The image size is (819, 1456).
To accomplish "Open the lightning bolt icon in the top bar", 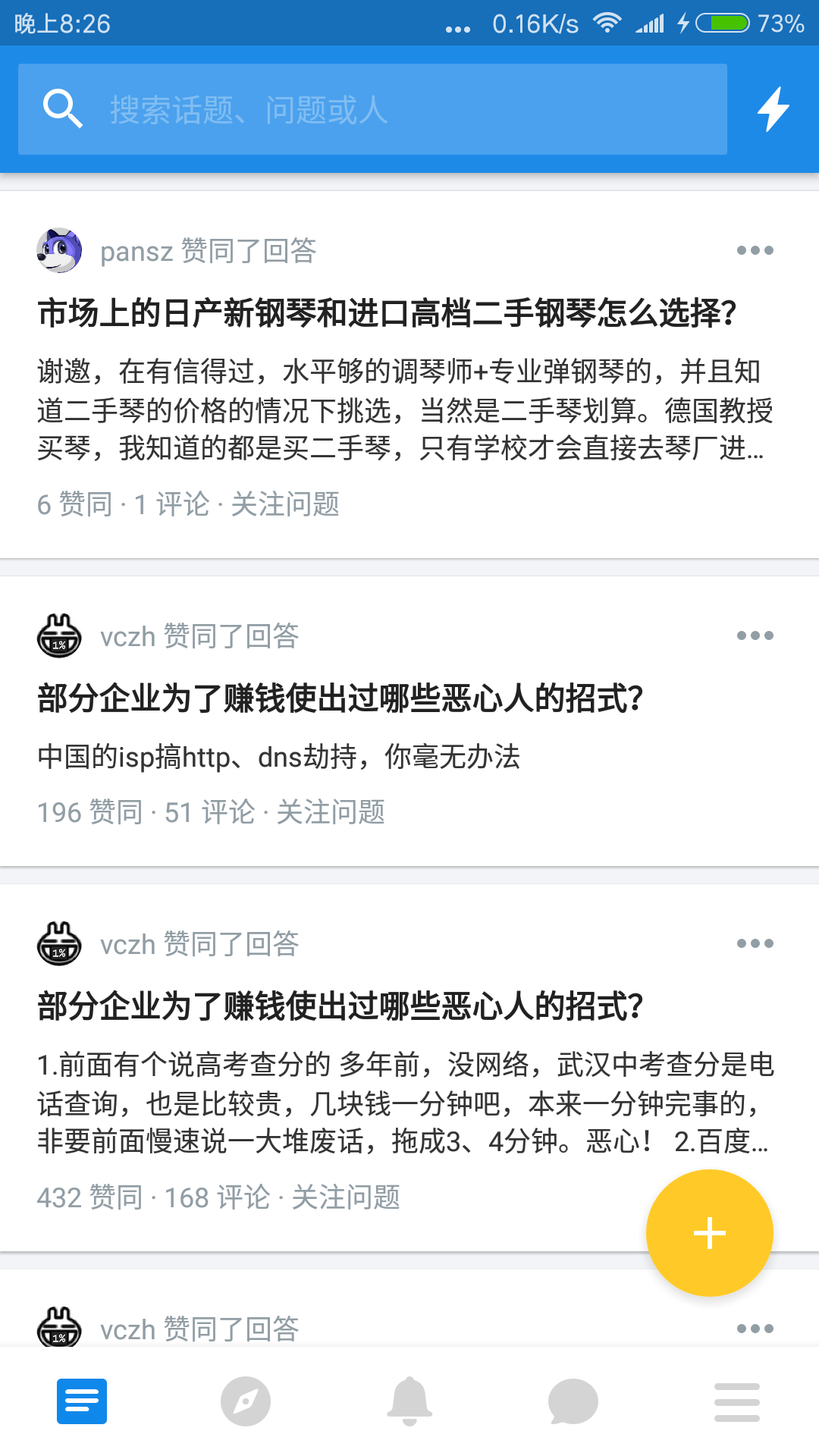I will tap(773, 109).
